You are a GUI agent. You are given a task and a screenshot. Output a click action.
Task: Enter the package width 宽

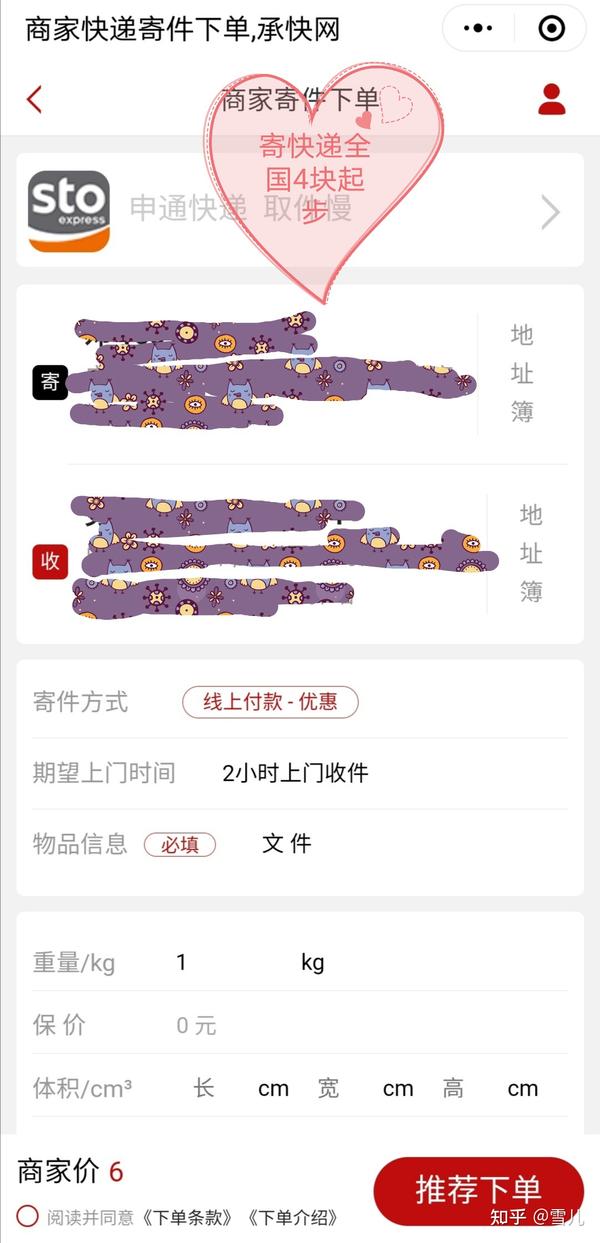(x=360, y=1089)
